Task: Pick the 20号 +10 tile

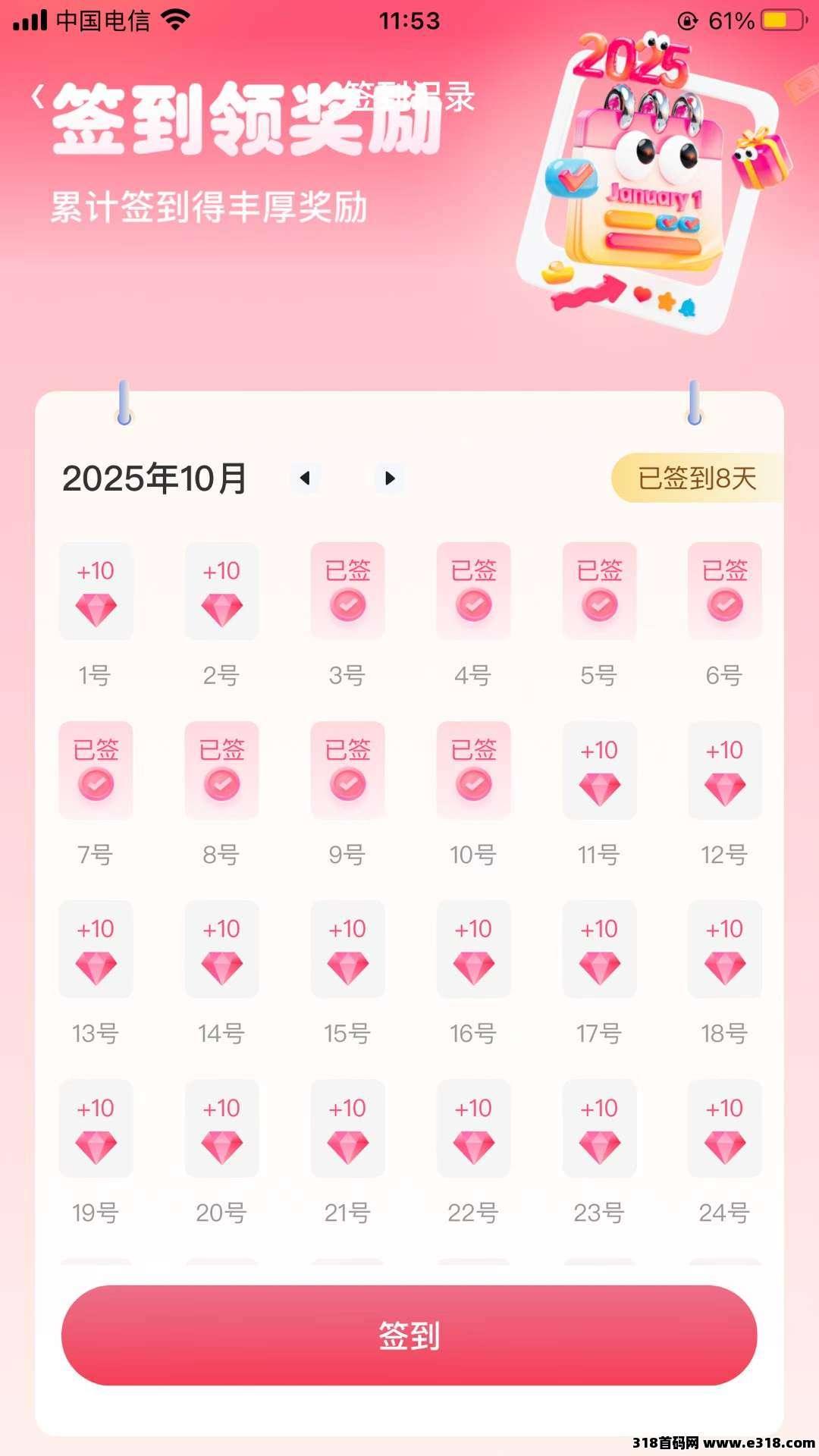Action: pyautogui.click(x=222, y=1128)
